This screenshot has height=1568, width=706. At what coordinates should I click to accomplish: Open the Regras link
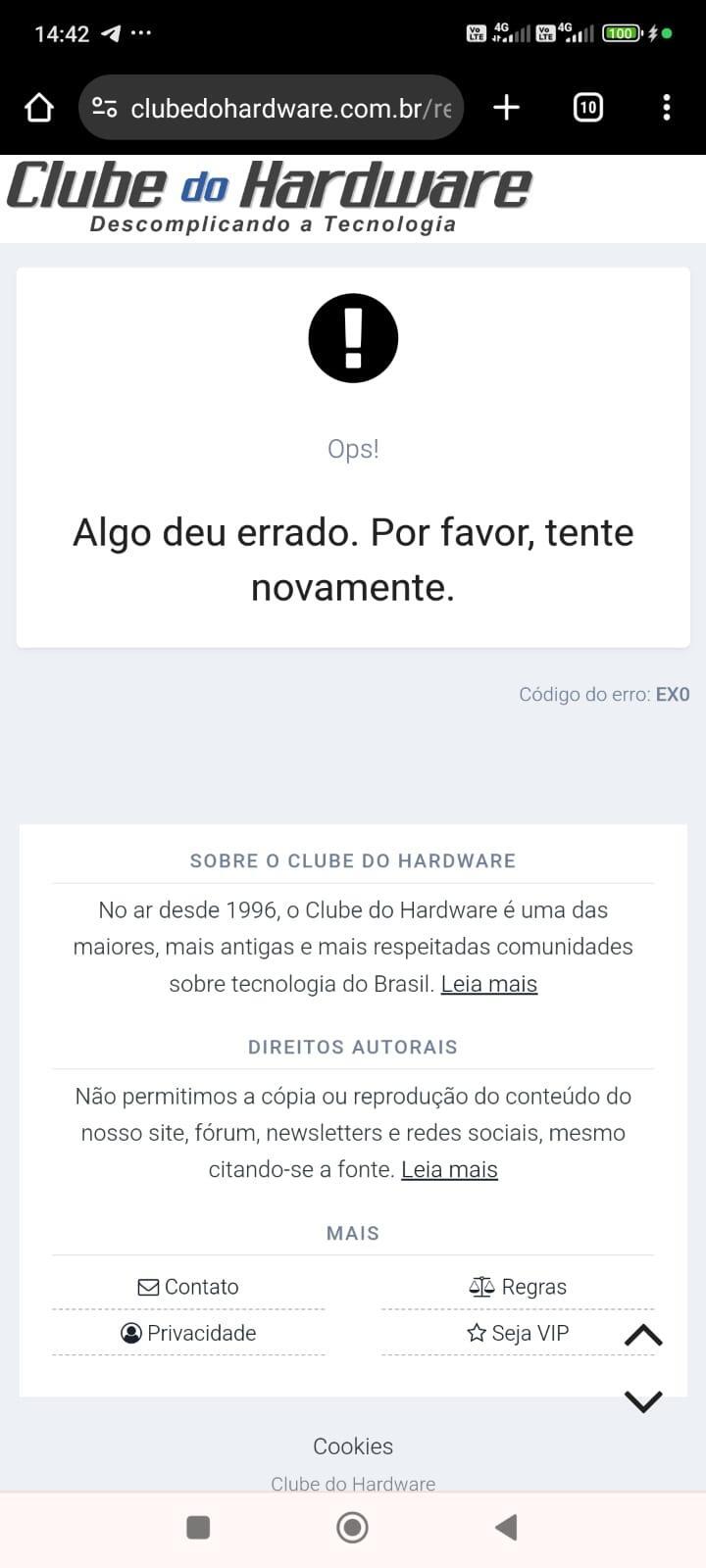pyautogui.click(x=518, y=1287)
